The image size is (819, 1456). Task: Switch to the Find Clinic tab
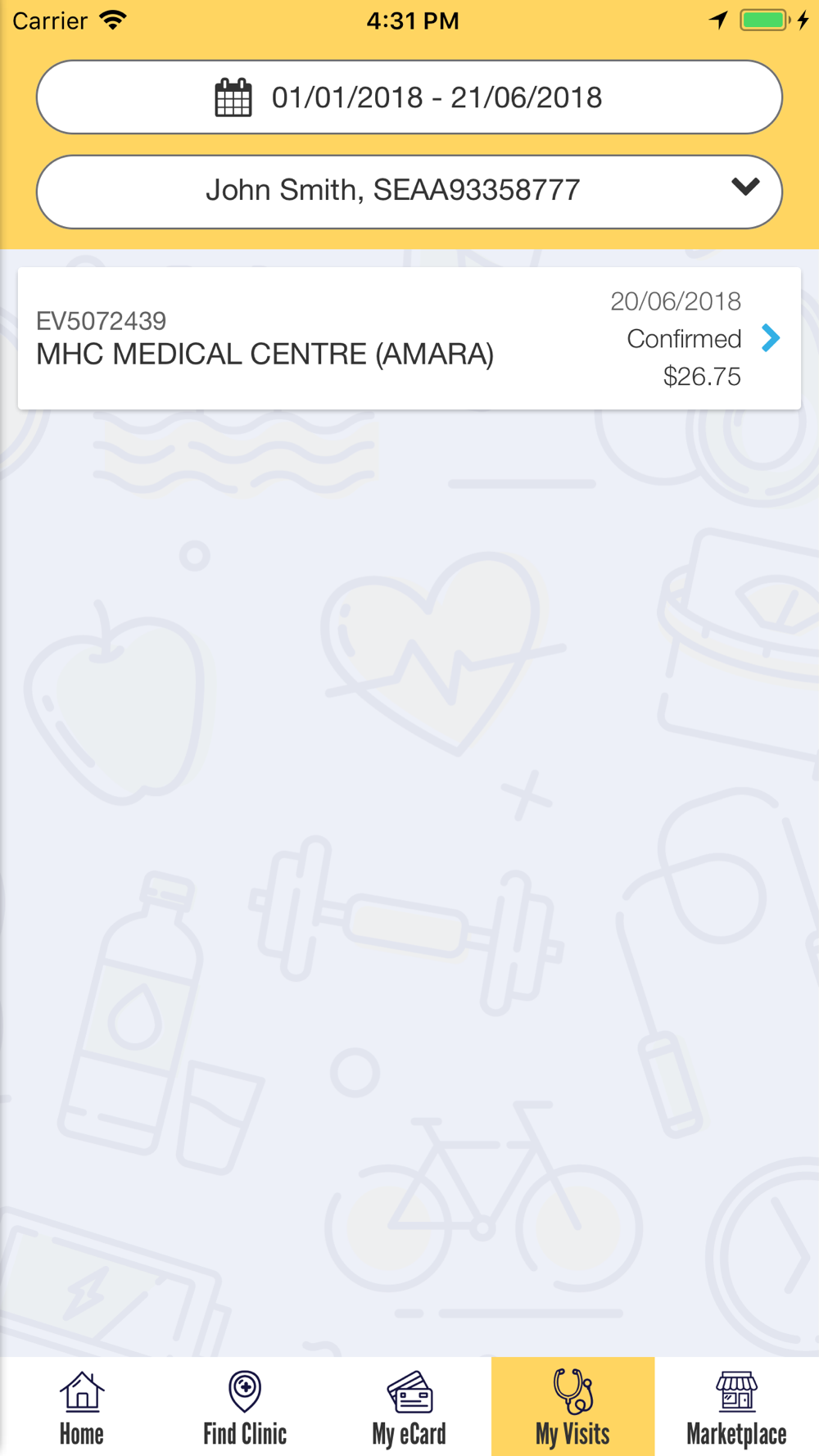pyautogui.click(x=245, y=1408)
